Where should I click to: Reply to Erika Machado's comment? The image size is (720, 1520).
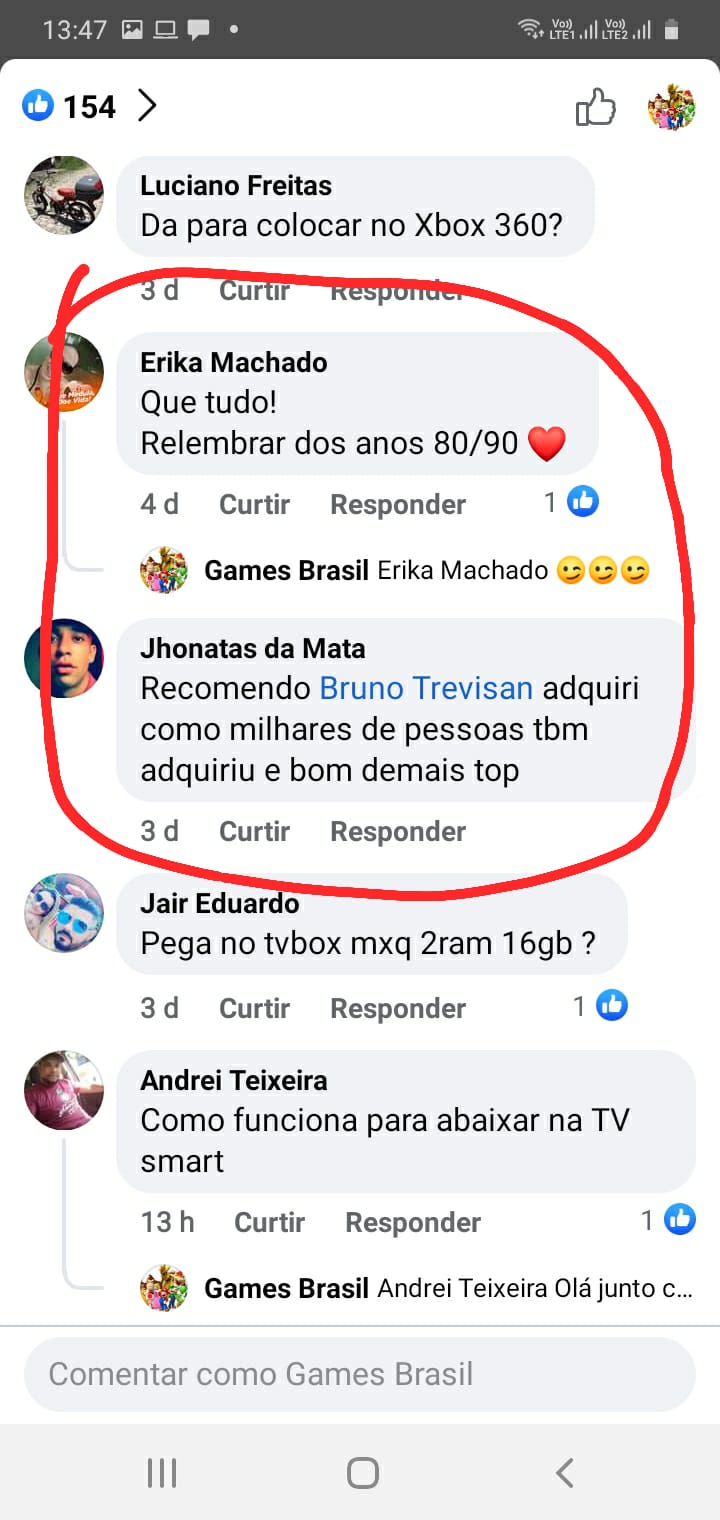(x=398, y=504)
